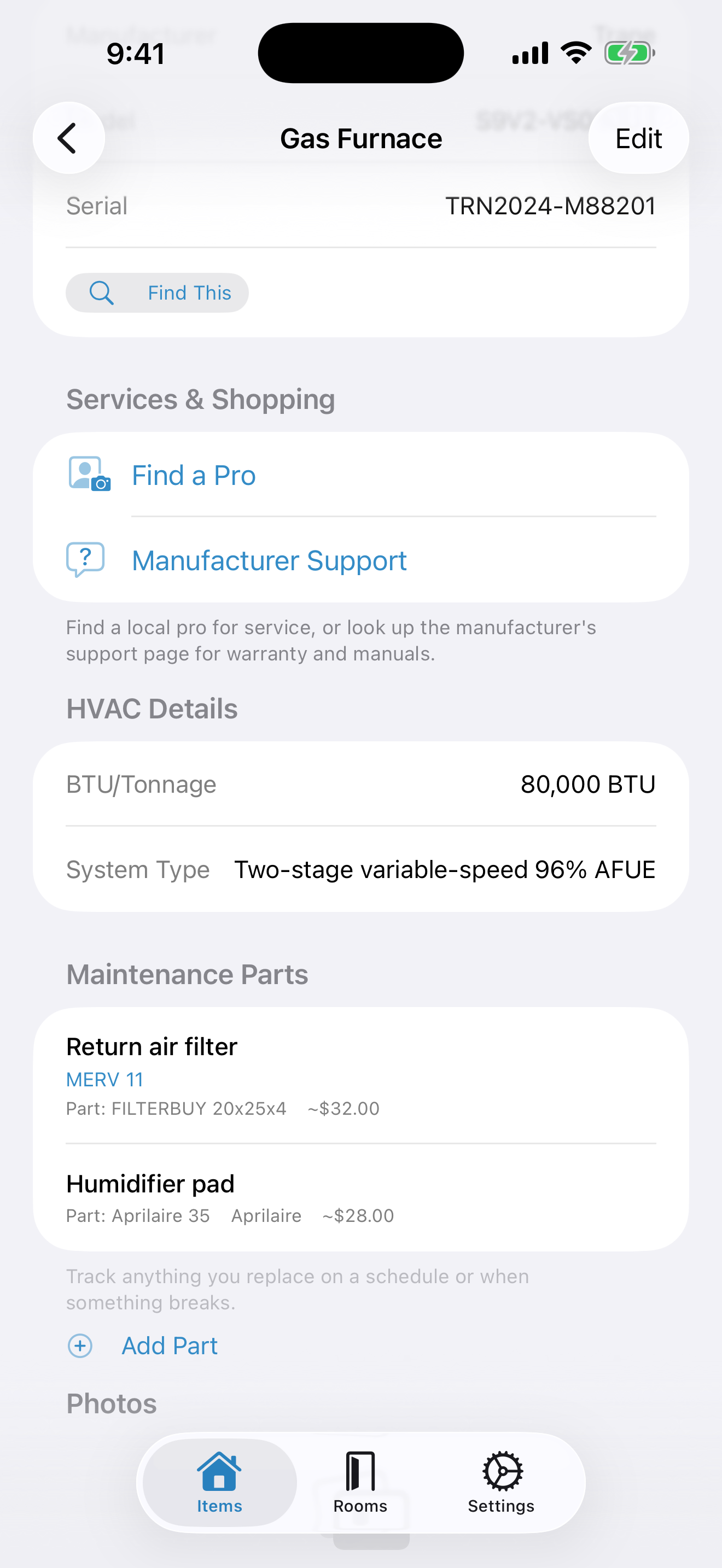
Task: Open the MERV 11 filter link
Action: pyautogui.click(x=104, y=1078)
